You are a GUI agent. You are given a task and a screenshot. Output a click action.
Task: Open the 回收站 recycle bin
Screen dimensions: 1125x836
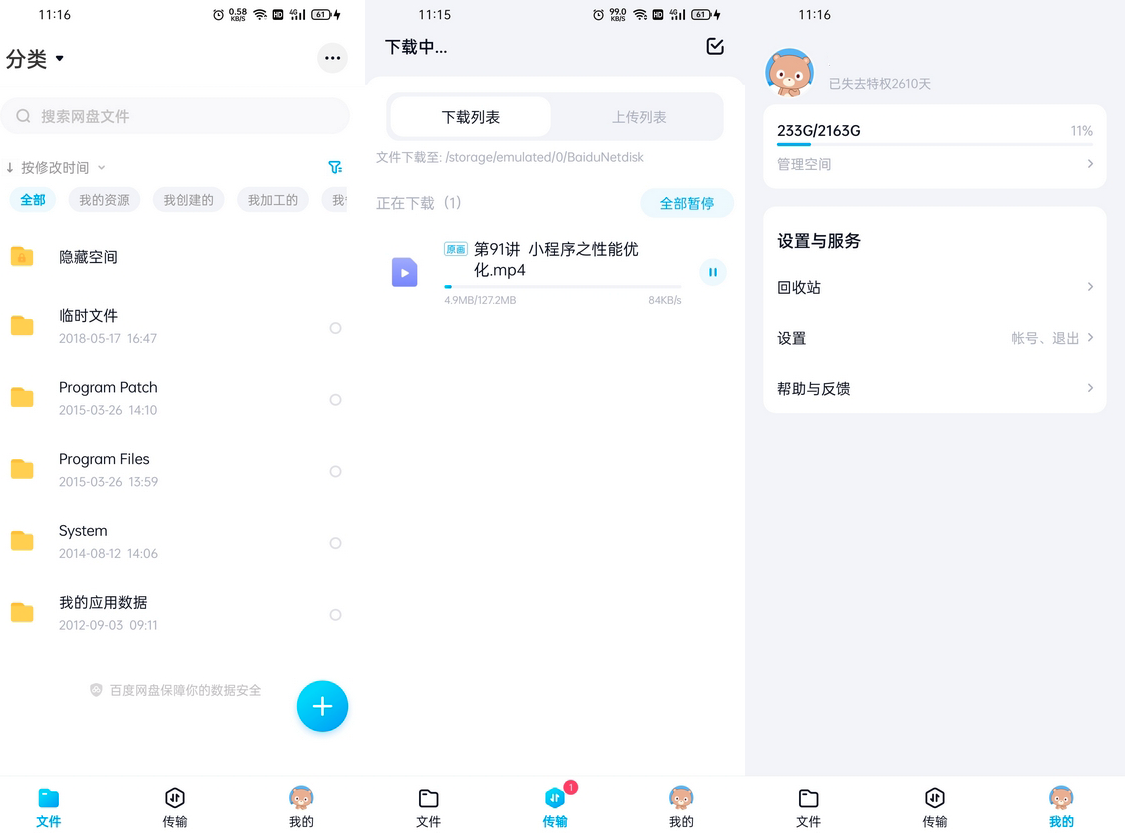click(934, 287)
